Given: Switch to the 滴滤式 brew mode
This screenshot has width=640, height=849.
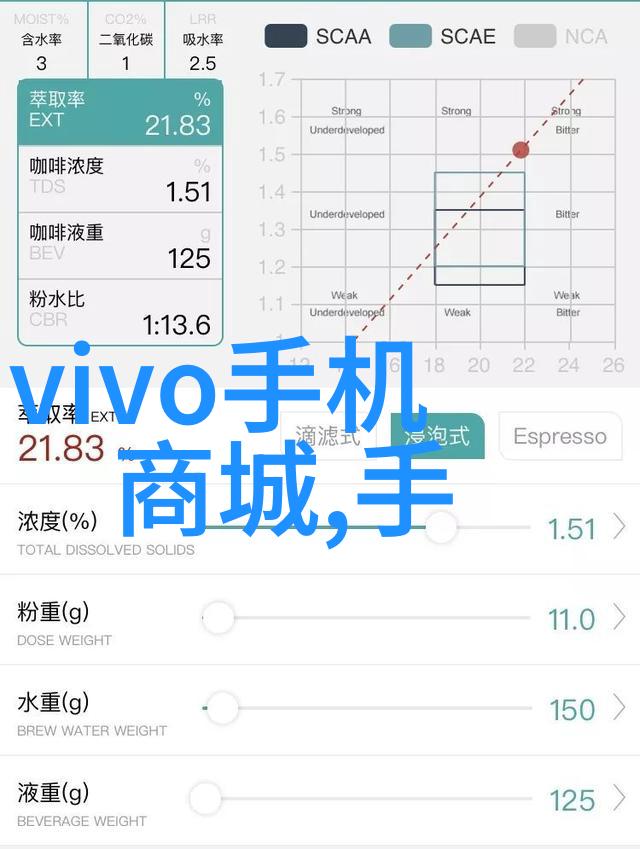Looking at the screenshot, I should click(x=327, y=436).
